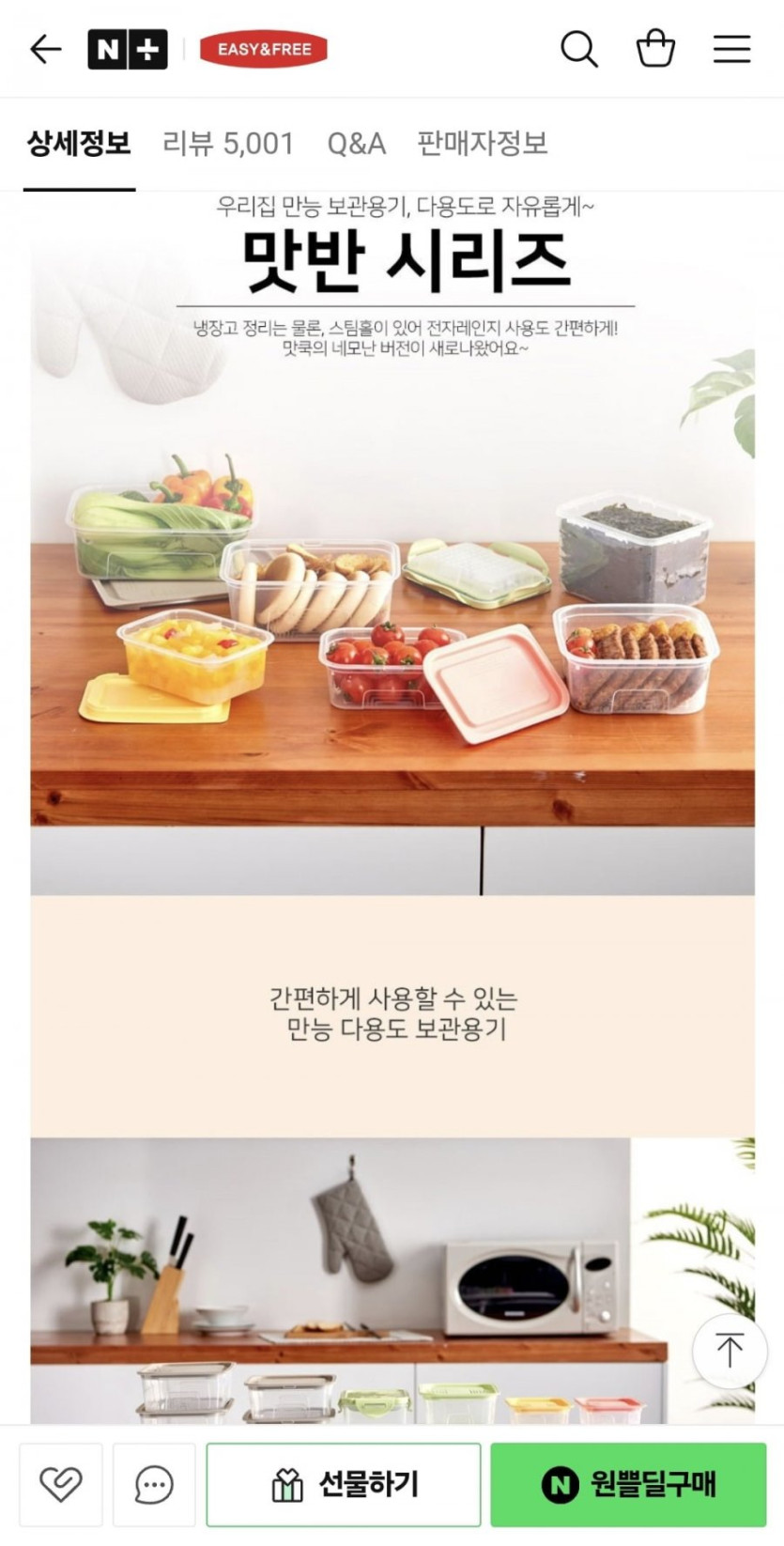Viewport: 784px width, 1546px height.
Task: Open the N+ store home logo
Action: pos(128,49)
